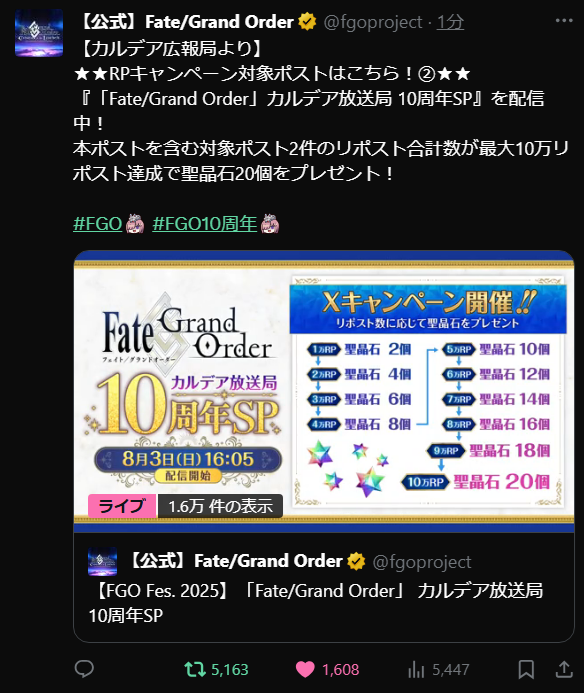Open the post's overflow menu
Viewport: 584px width, 693px height.
[x=564, y=21]
